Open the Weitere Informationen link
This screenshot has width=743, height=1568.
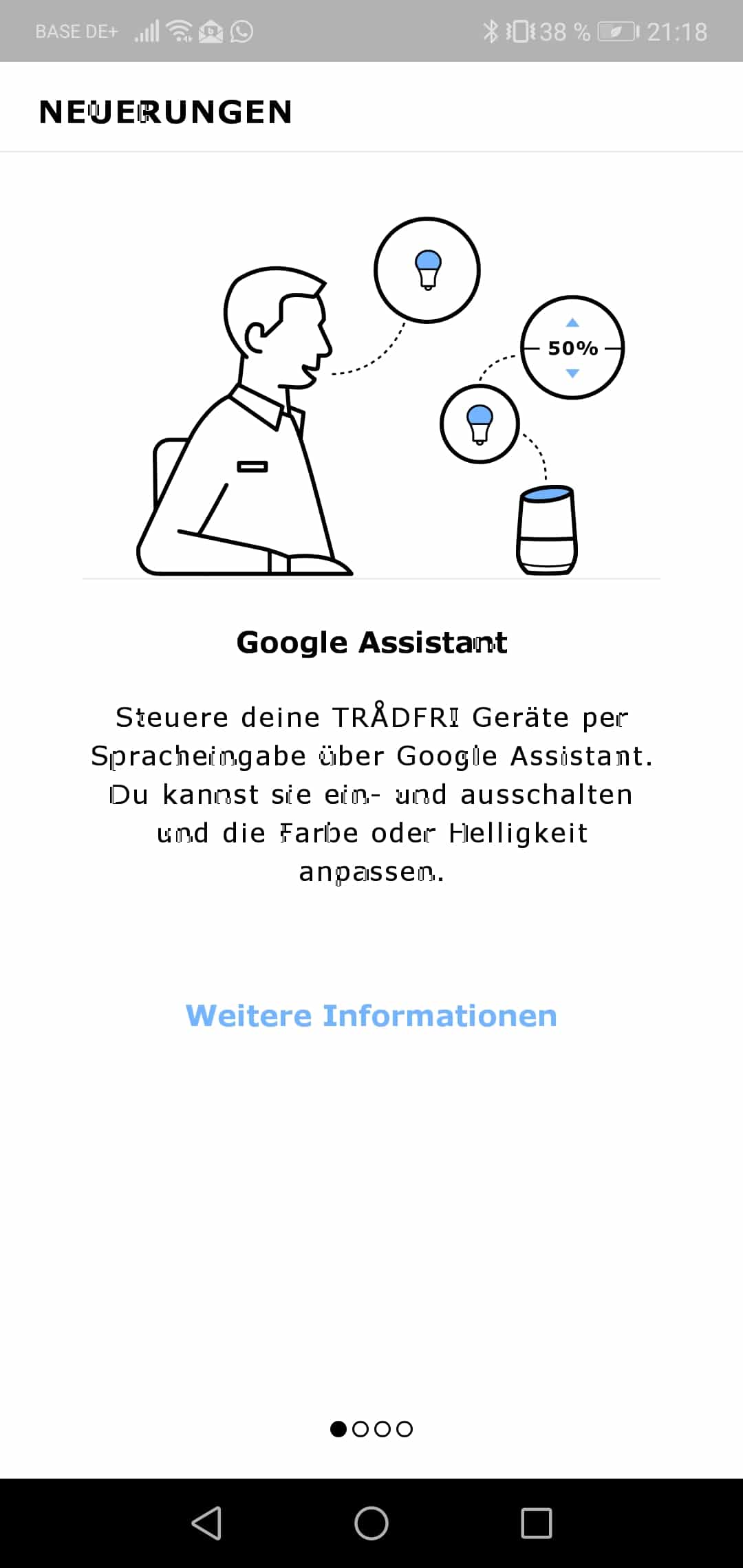click(371, 1016)
